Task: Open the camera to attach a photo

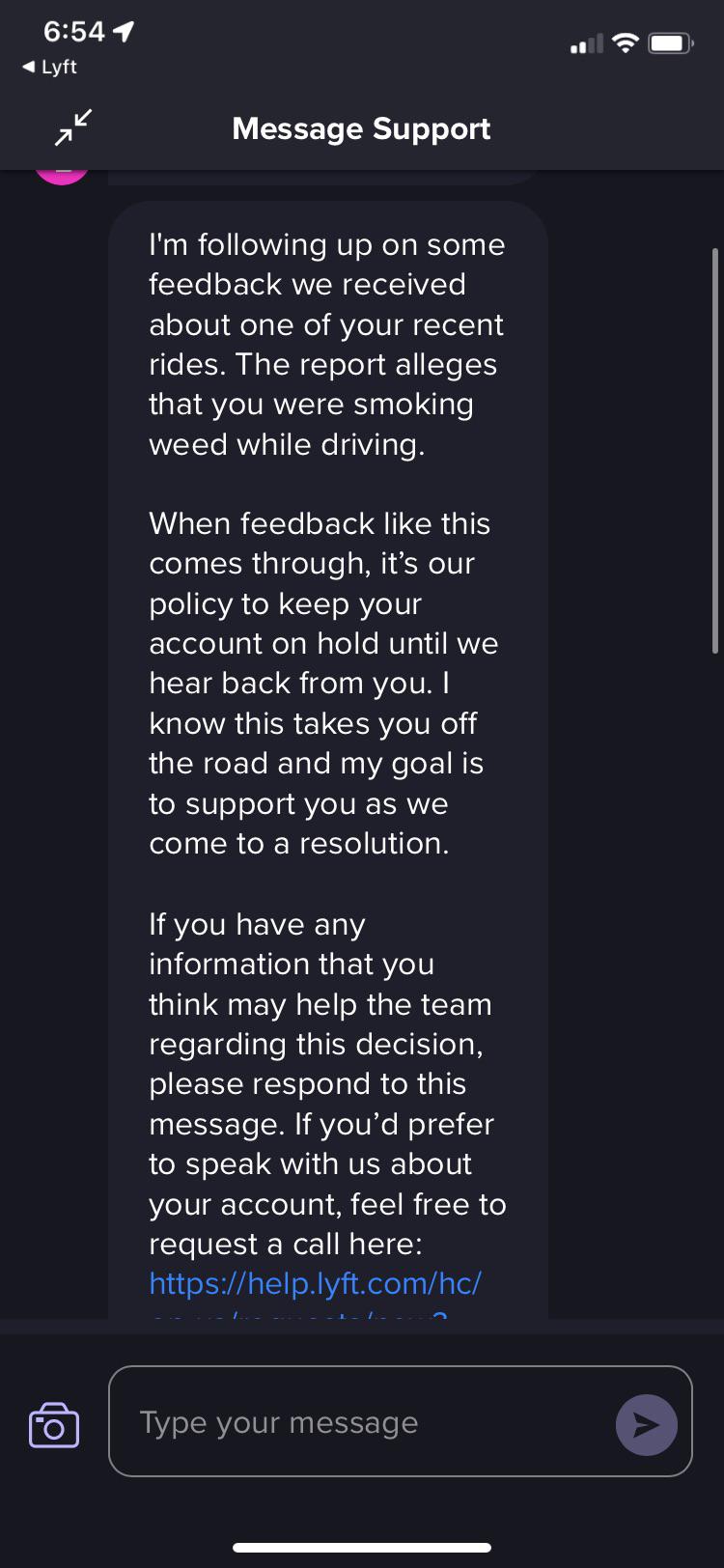Action: click(53, 1423)
